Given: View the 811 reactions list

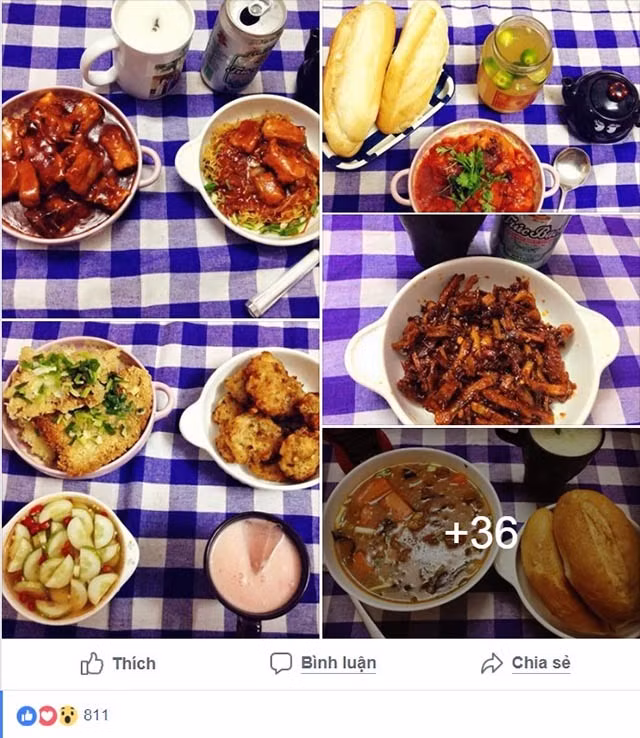Looking at the screenshot, I should coord(96,715).
